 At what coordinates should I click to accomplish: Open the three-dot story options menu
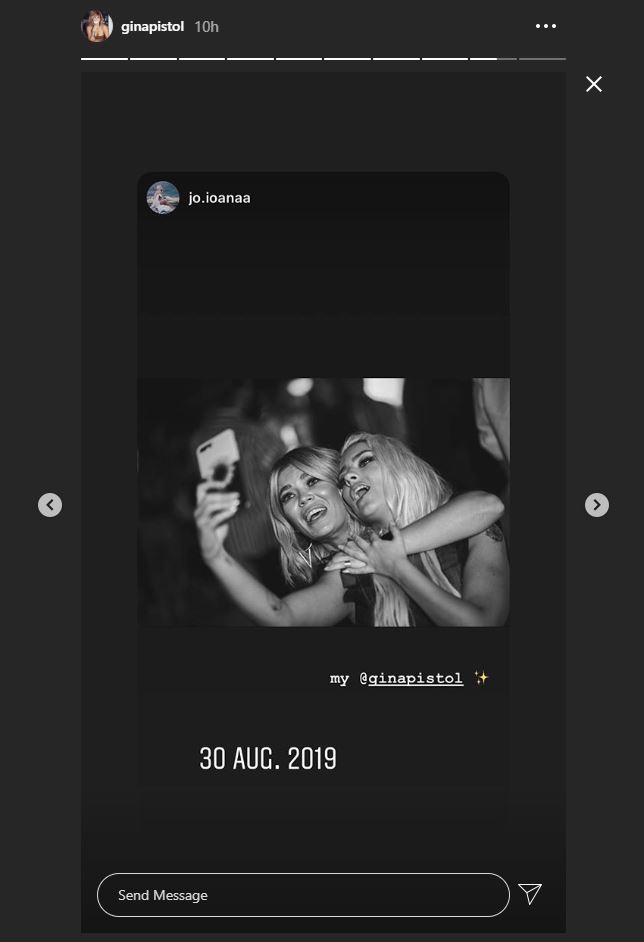click(546, 26)
